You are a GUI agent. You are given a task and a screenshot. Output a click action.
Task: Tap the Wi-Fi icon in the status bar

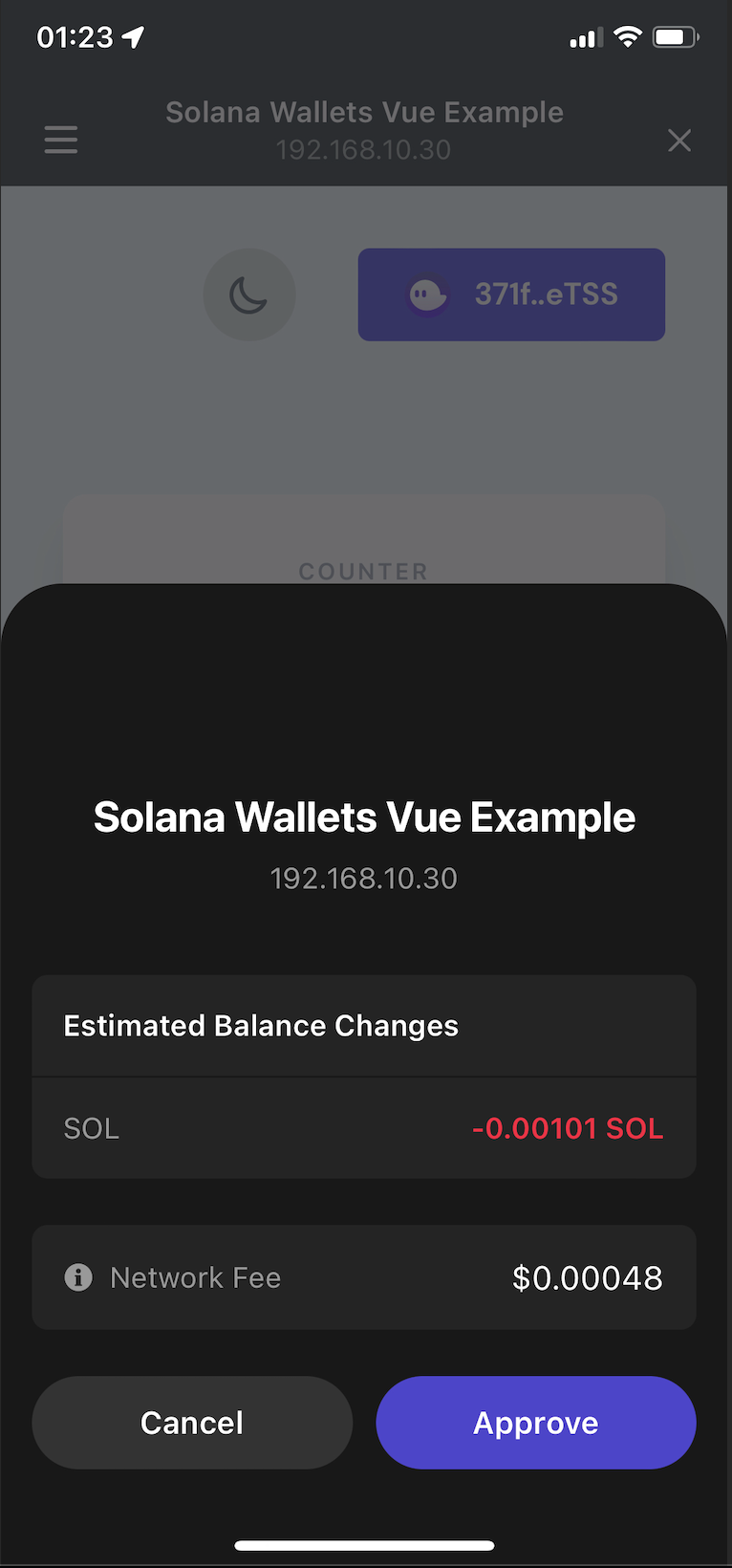pos(630,36)
